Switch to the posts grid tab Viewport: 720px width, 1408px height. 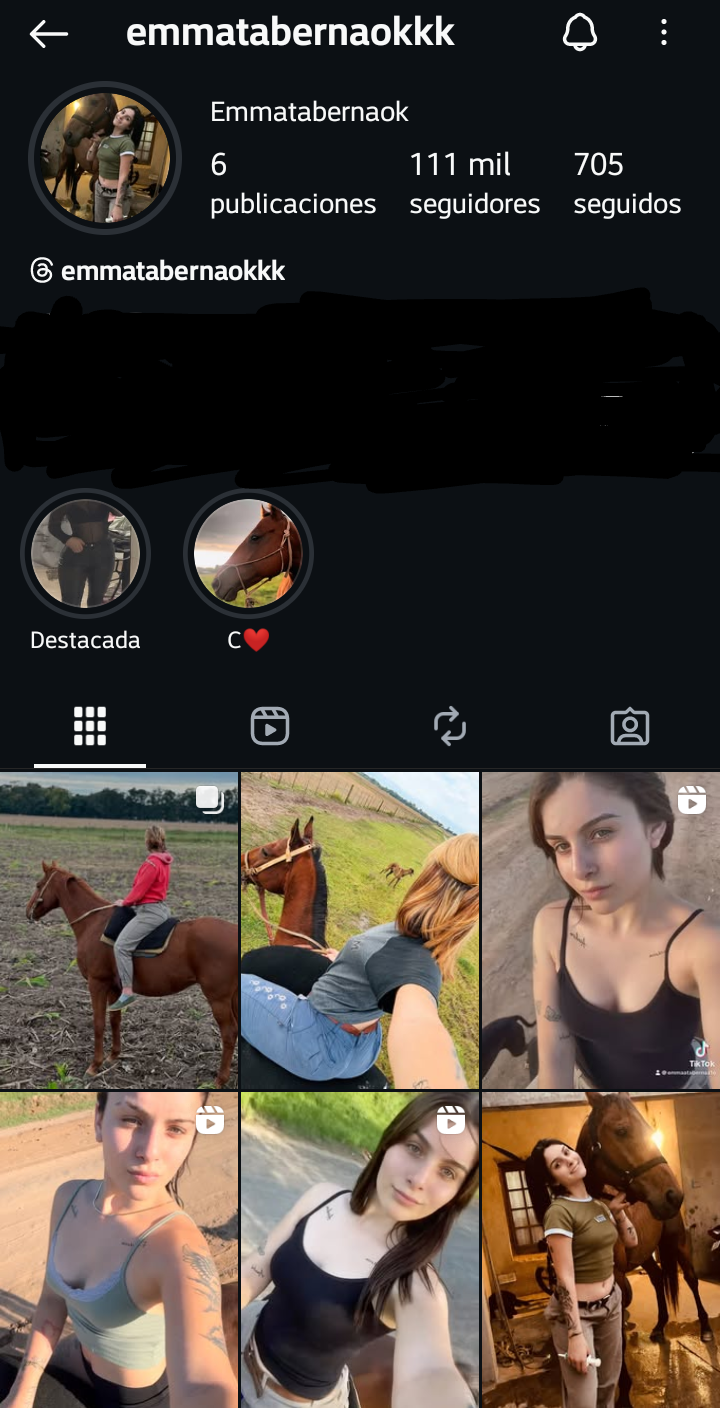coord(90,726)
